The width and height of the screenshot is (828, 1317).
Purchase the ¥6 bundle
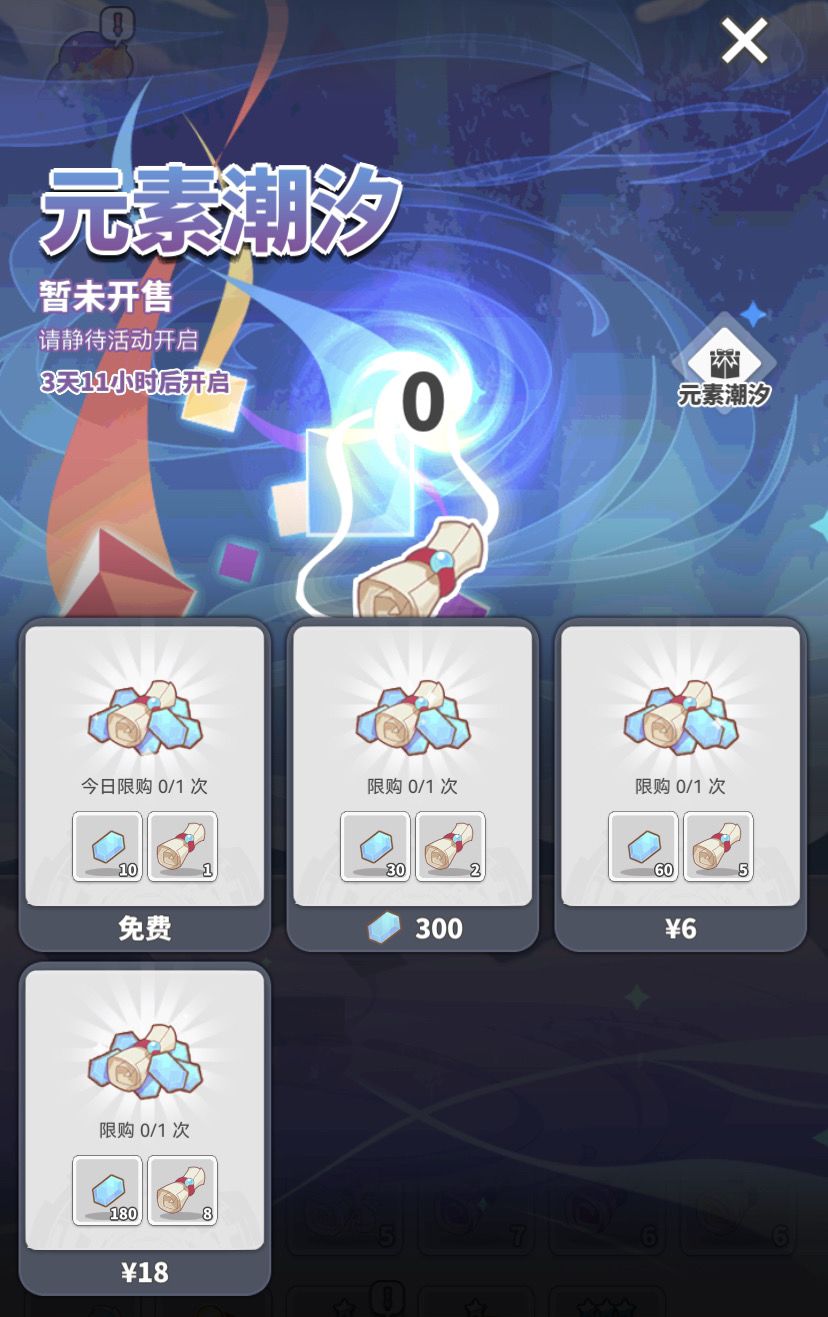click(680, 928)
